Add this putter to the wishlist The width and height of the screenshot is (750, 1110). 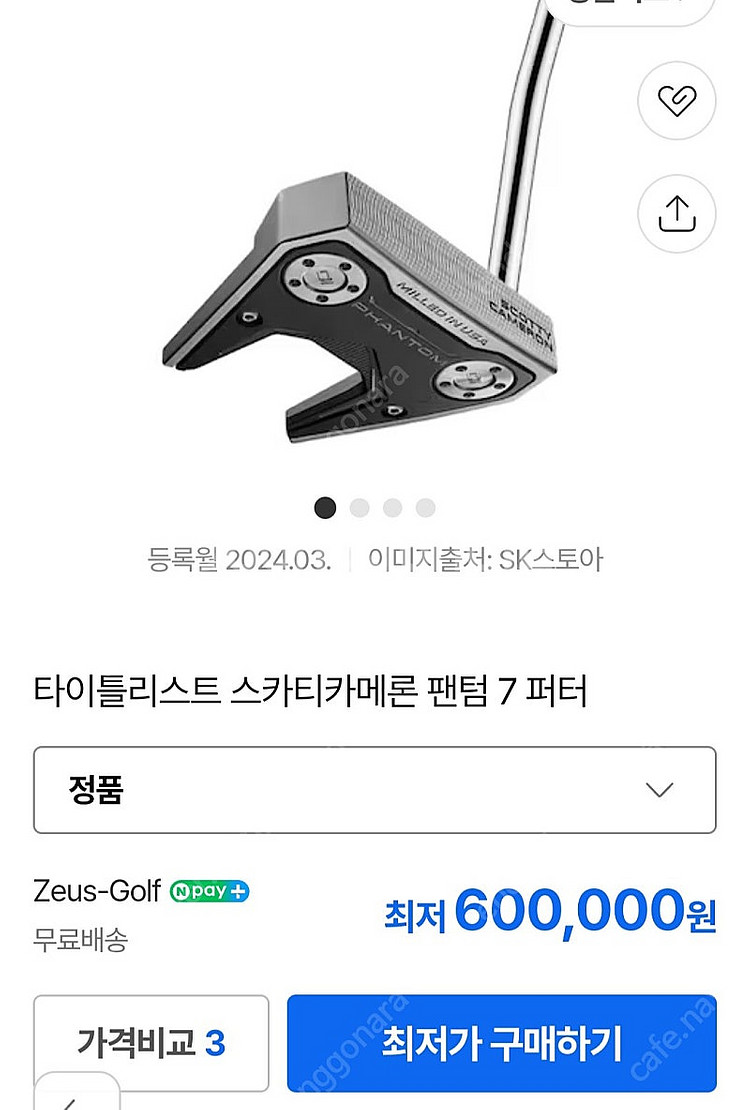tap(677, 101)
